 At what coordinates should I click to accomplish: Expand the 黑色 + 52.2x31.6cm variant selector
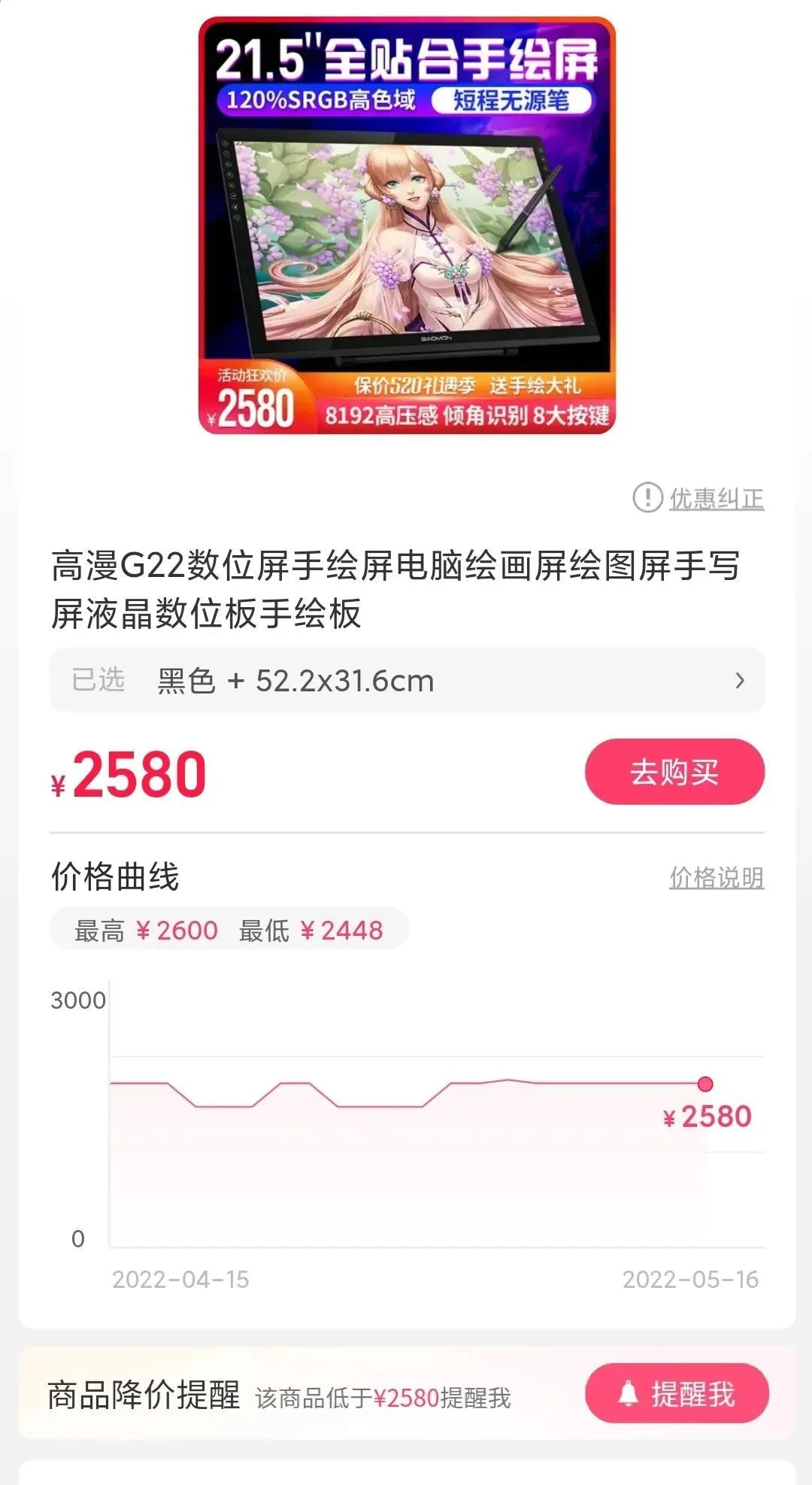[293, 680]
